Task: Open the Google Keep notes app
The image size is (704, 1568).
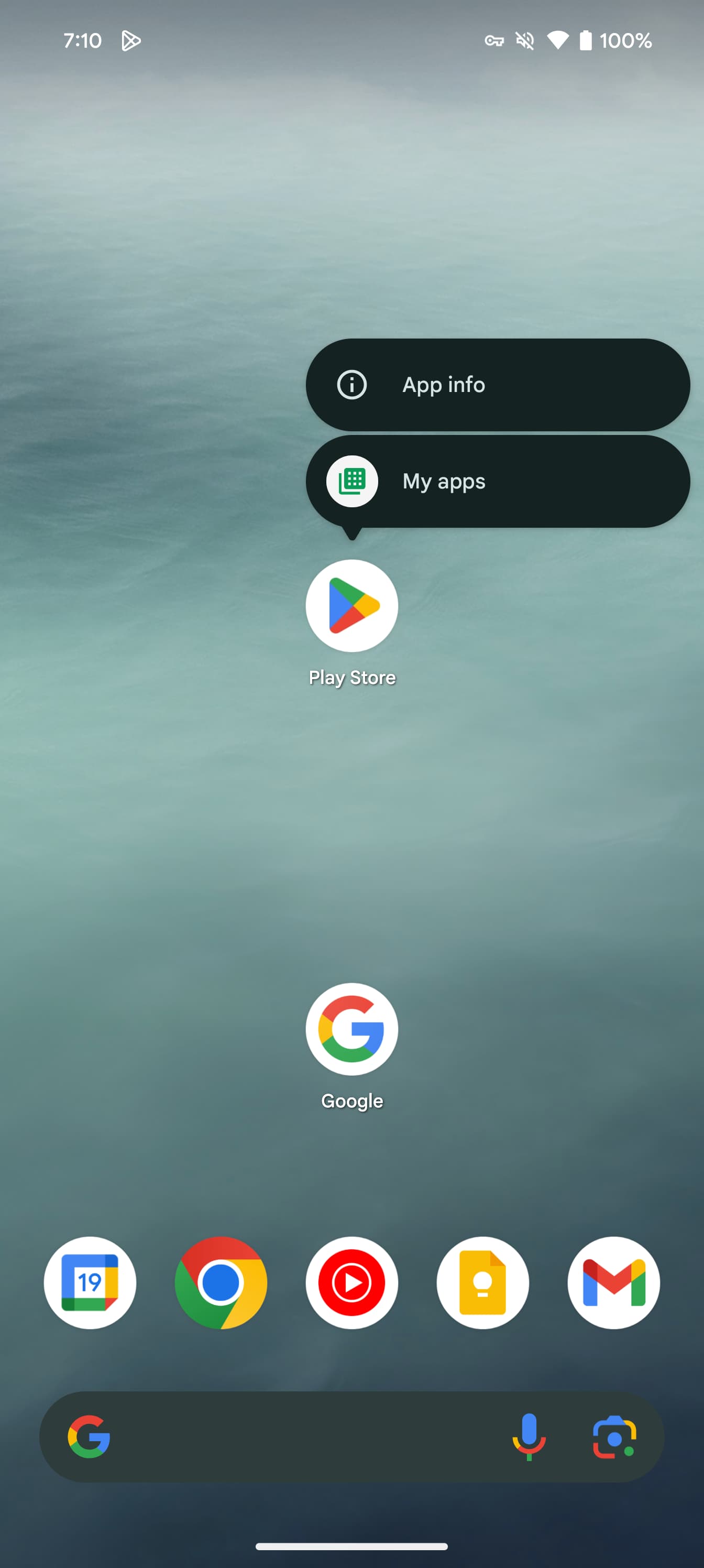Action: [482, 1282]
